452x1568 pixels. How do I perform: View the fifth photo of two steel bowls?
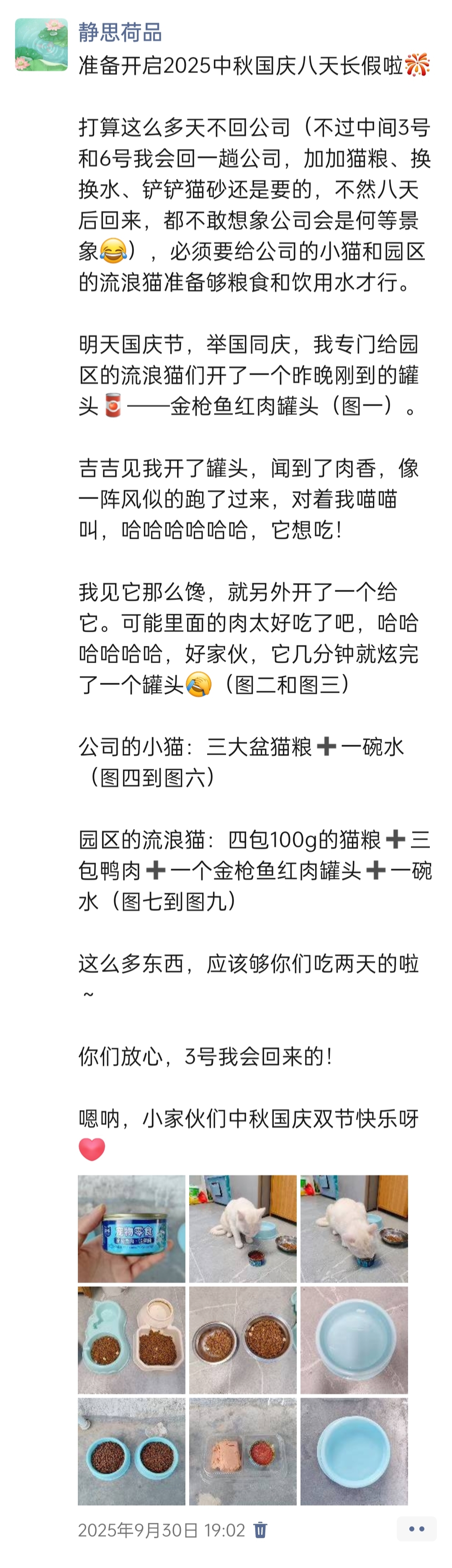tap(242, 1340)
